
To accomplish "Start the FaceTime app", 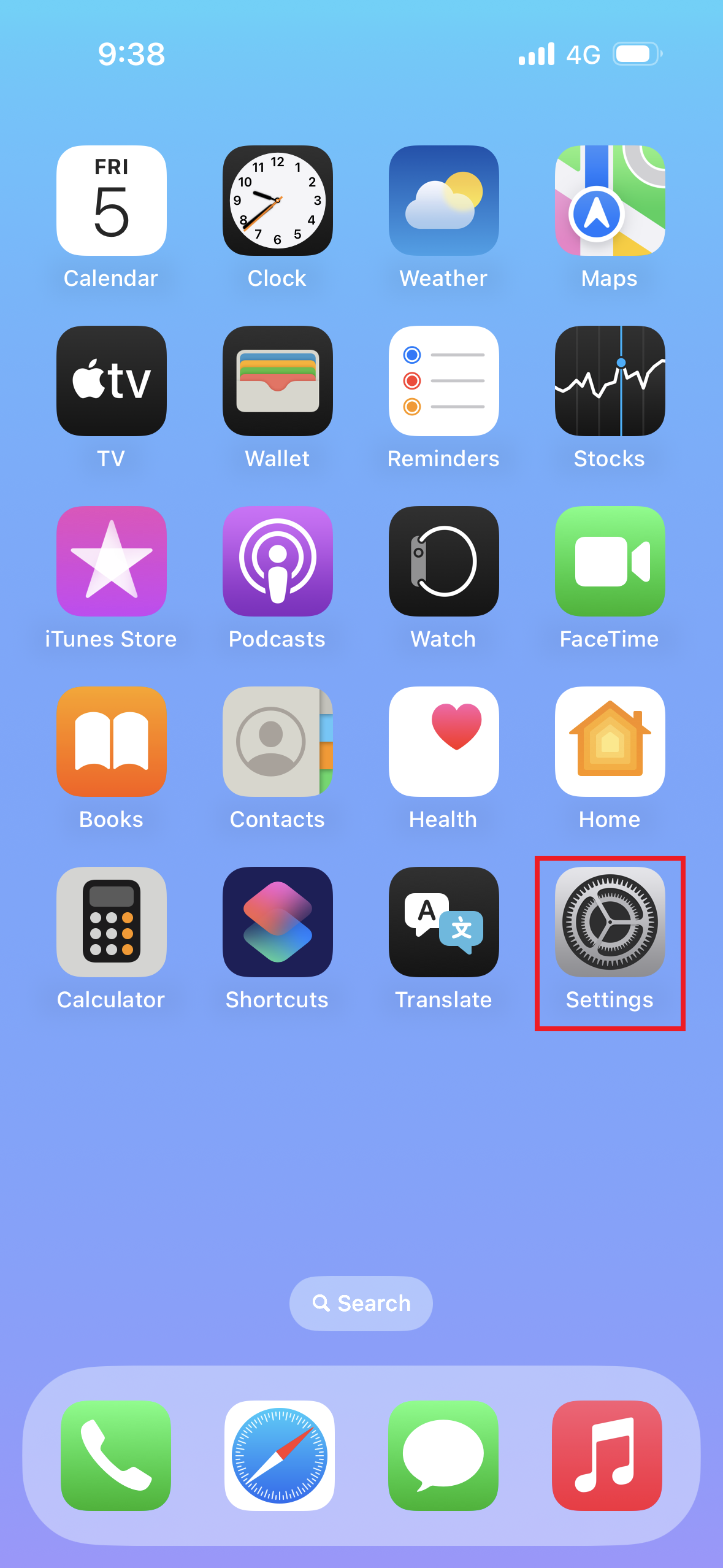I will tap(610, 561).
